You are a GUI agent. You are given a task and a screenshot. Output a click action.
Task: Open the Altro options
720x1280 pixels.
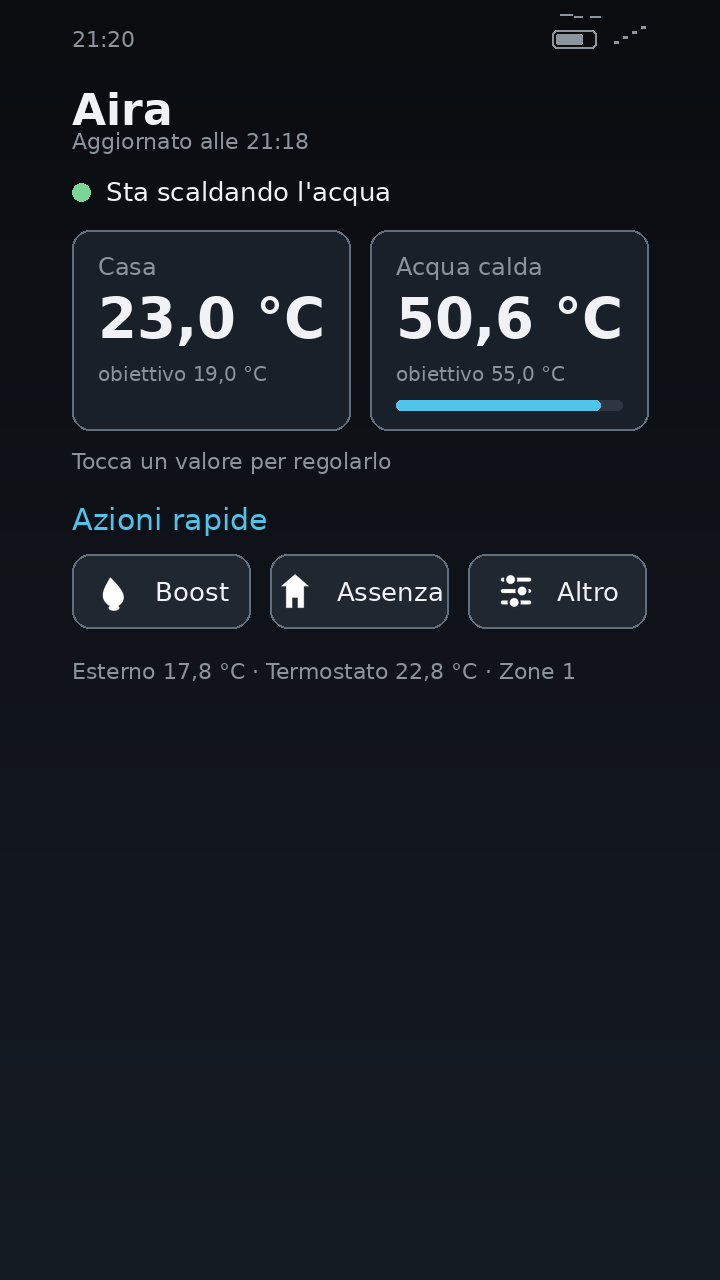[x=557, y=592]
